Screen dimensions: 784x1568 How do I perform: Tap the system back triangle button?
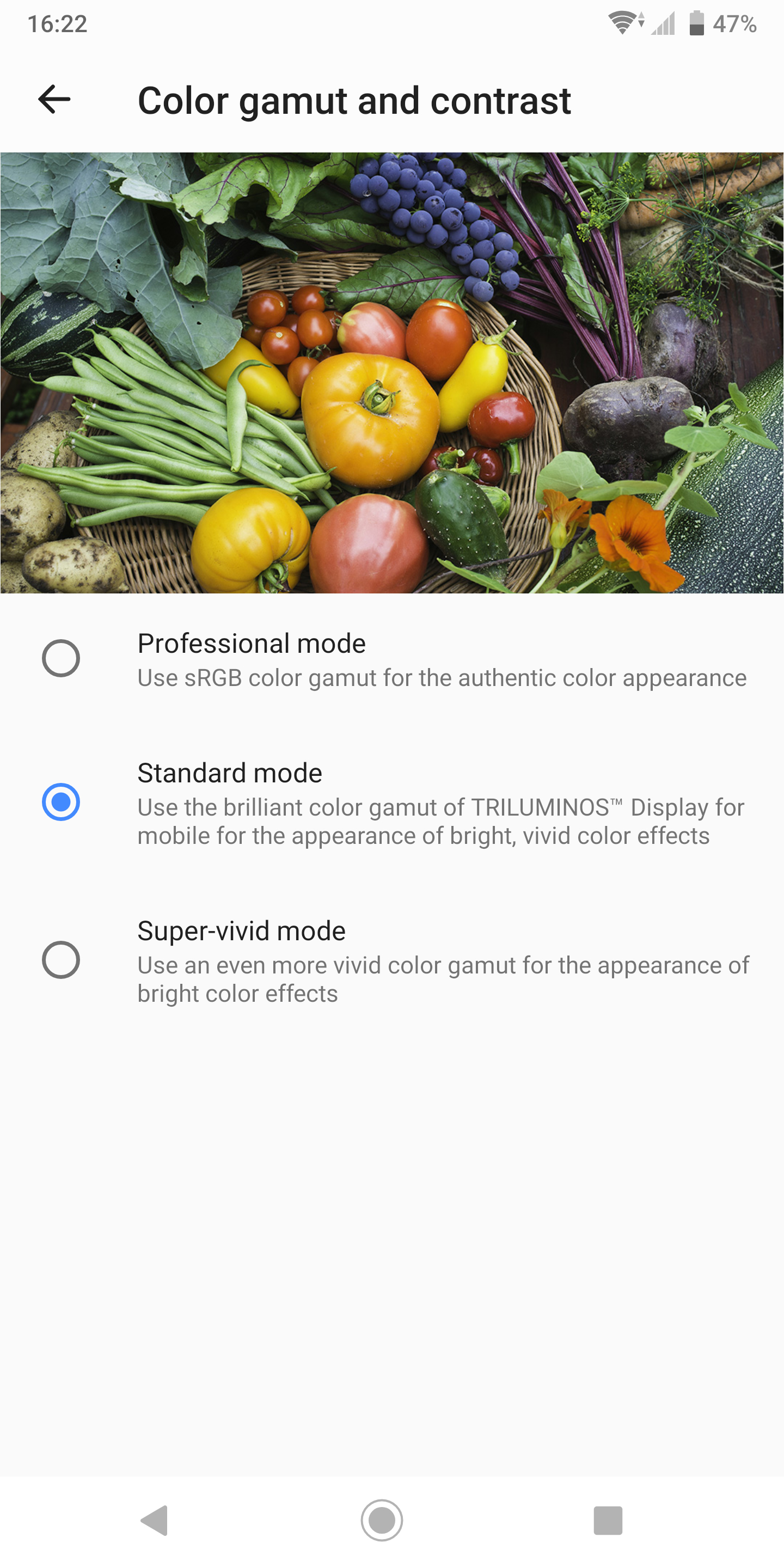tap(155, 1520)
